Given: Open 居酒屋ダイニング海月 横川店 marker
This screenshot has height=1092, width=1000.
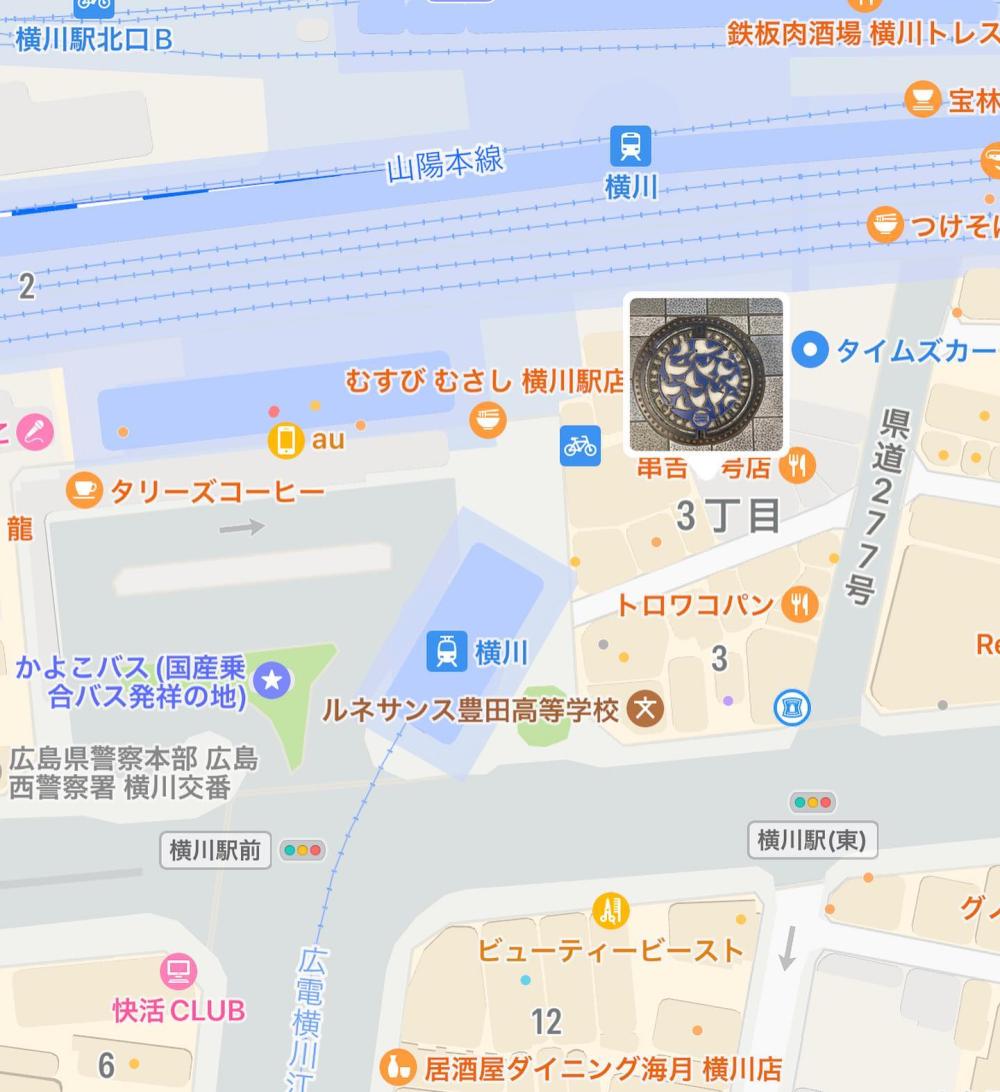Looking at the screenshot, I should point(399,1066).
